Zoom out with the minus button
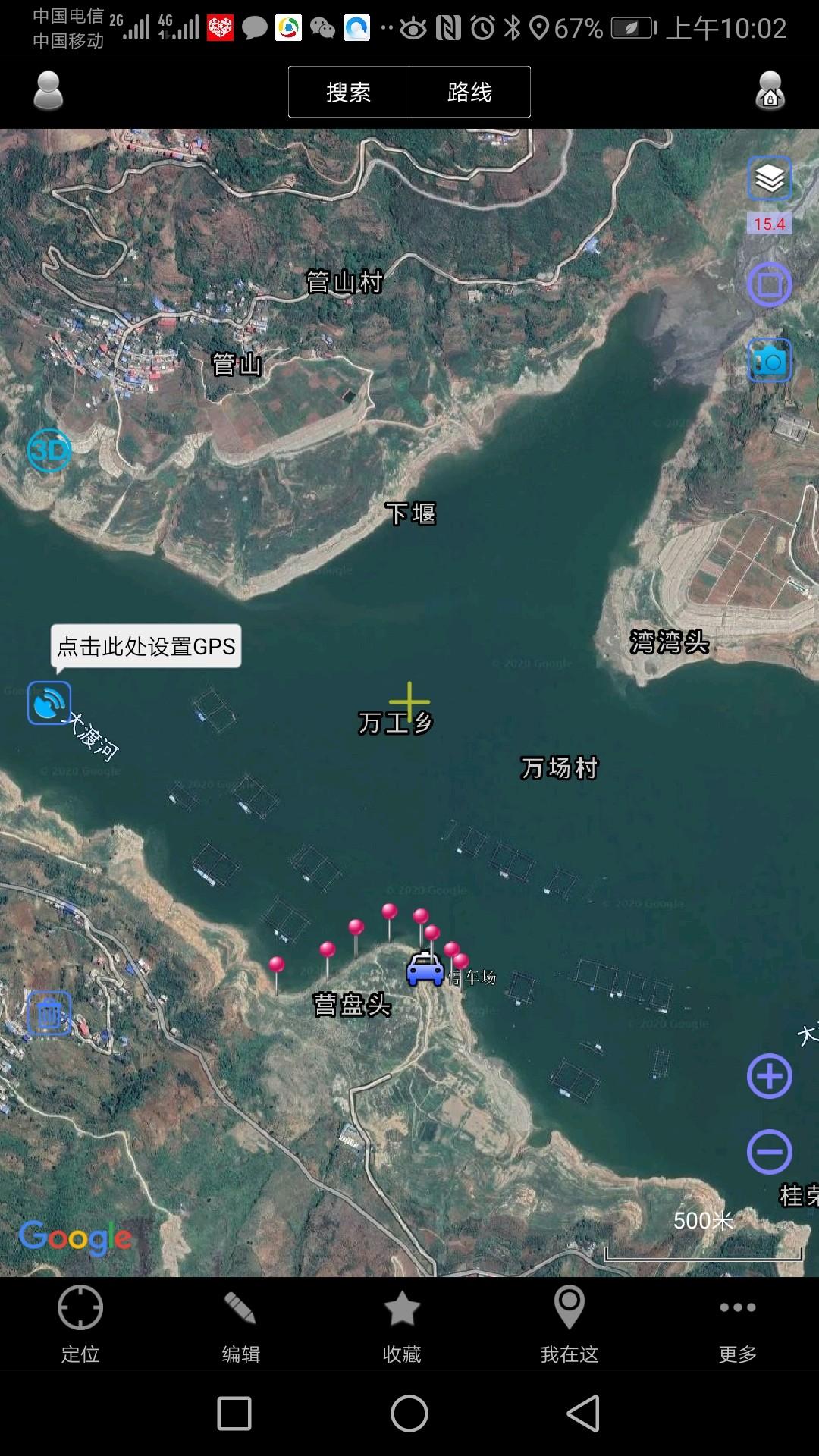 tap(770, 1152)
